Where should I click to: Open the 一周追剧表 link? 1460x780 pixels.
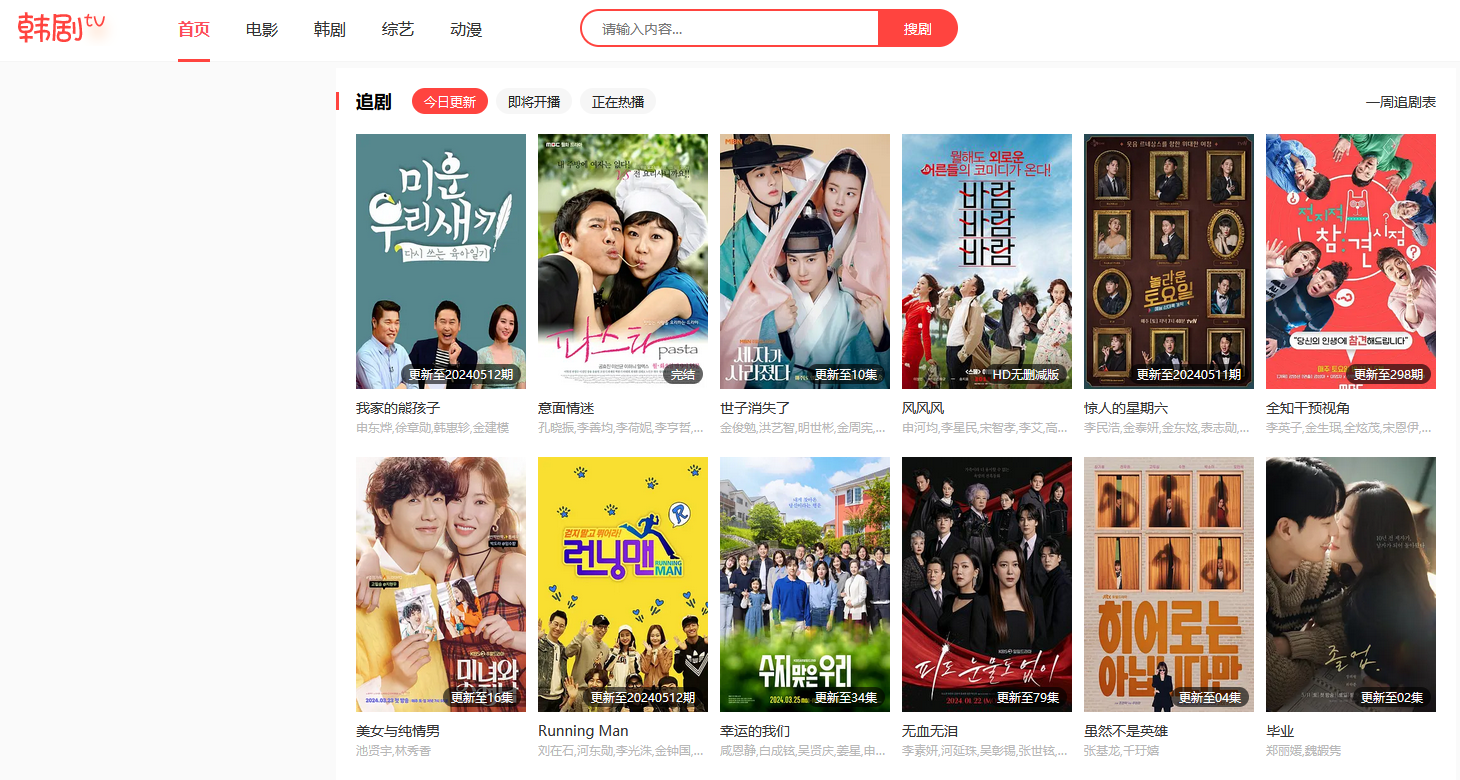tap(1401, 102)
